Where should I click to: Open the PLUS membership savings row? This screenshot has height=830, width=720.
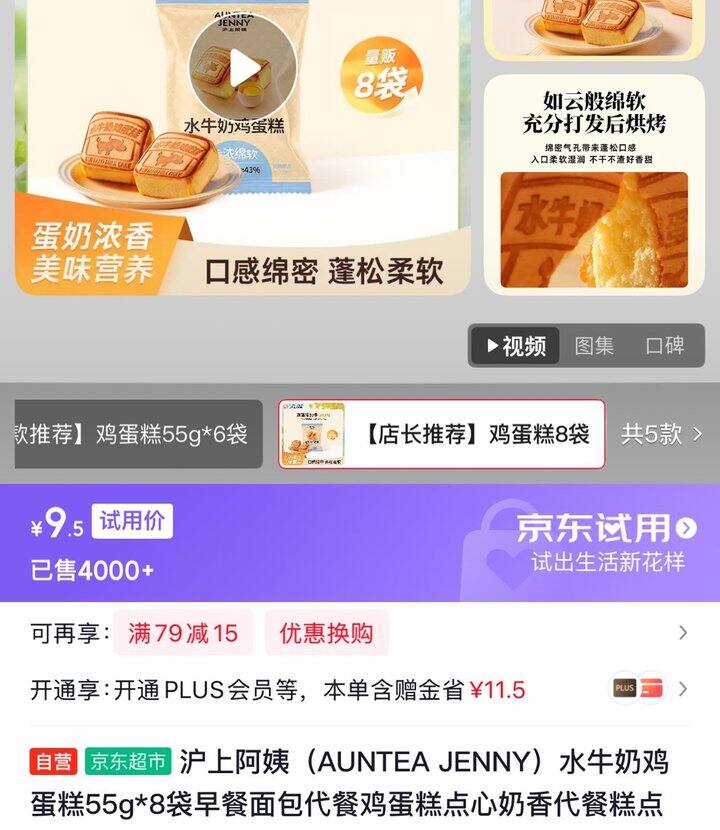coord(360,689)
